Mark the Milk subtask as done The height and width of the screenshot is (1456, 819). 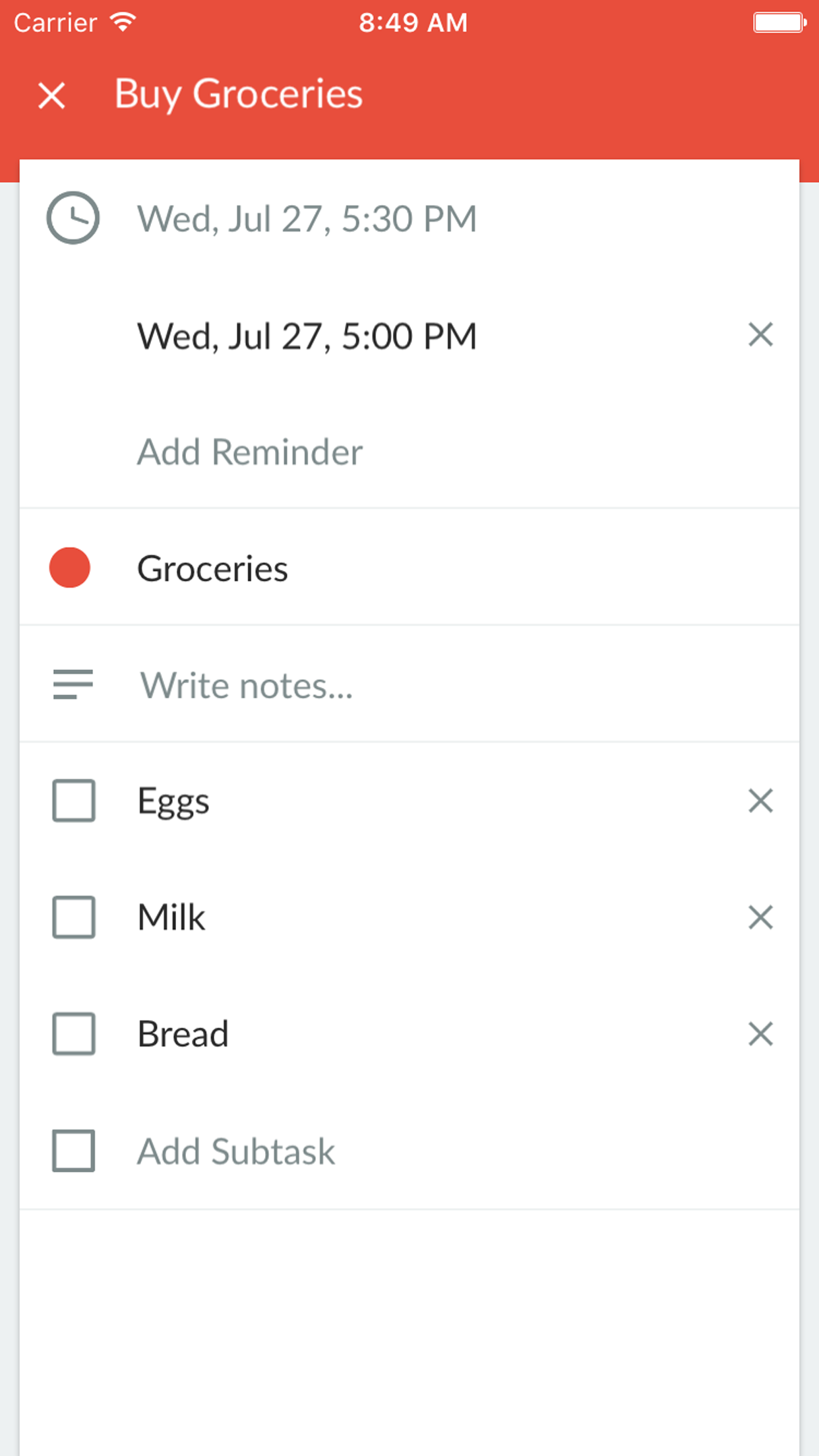point(74,917)
